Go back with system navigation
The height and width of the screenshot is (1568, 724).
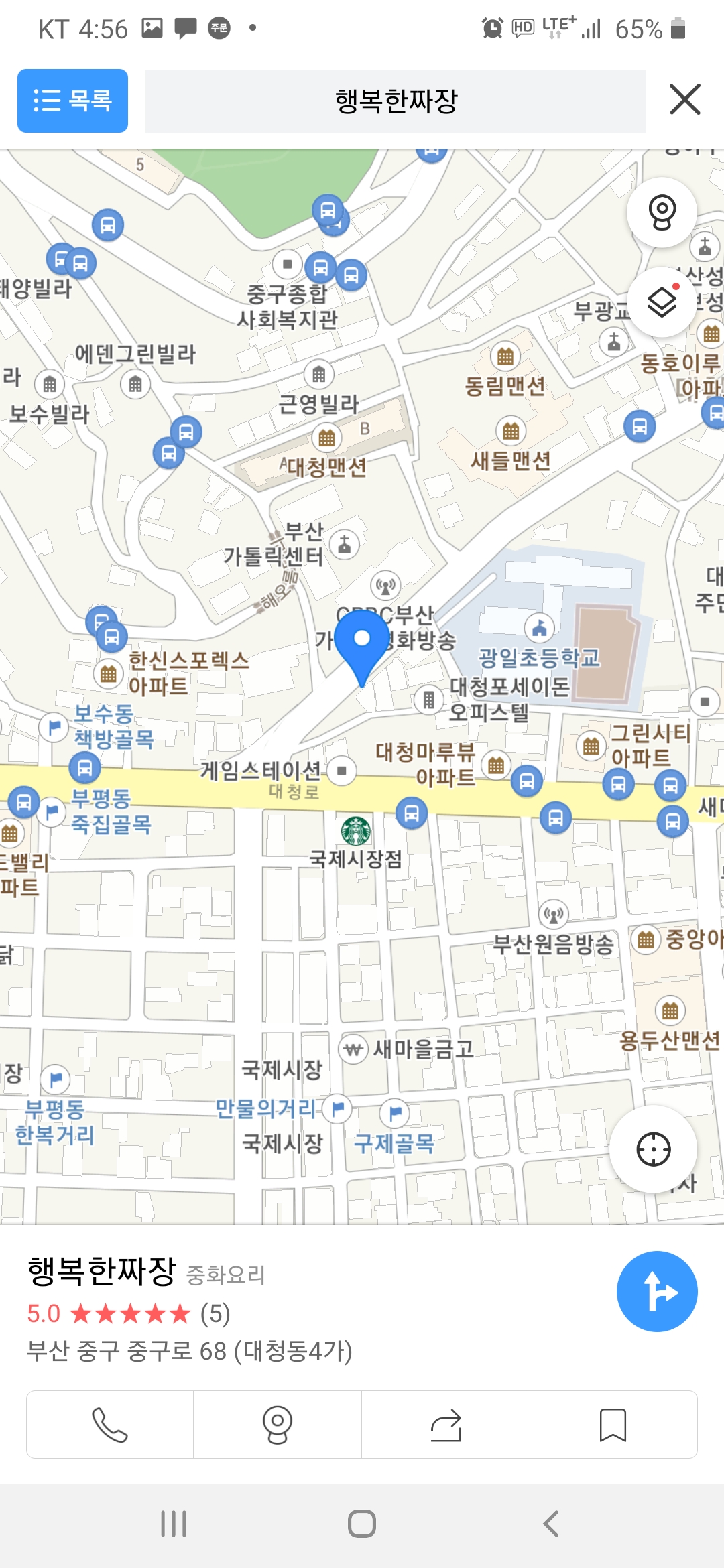(x=550, y=1524)
